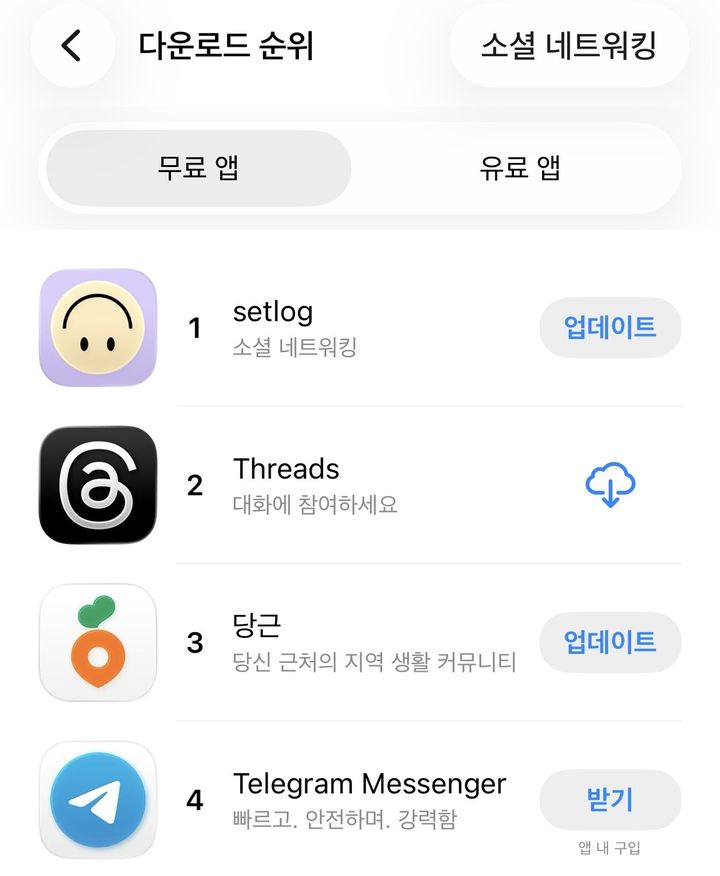Tap 업데이트 for 당근
The width and height of the screenshot is (720, 876).
(x=611, y=643)
